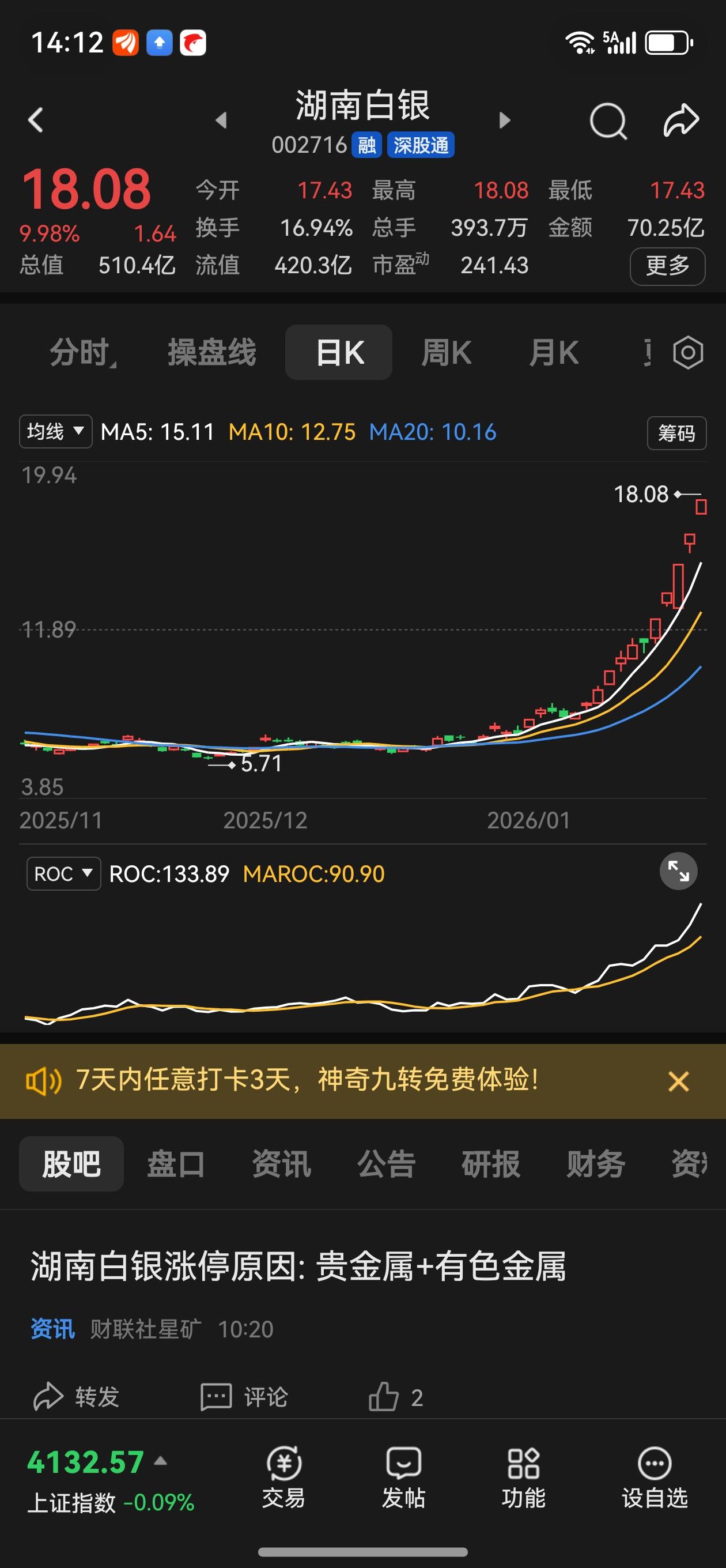Change the ROC indicator
The height and width of the screenshot is (1568, 726).
click(63, 873)
